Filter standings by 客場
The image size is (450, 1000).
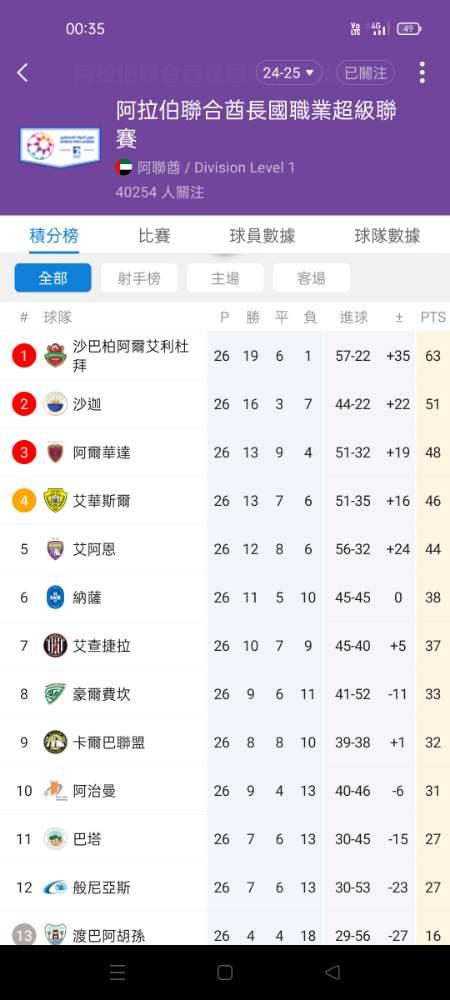click(311, 278)
